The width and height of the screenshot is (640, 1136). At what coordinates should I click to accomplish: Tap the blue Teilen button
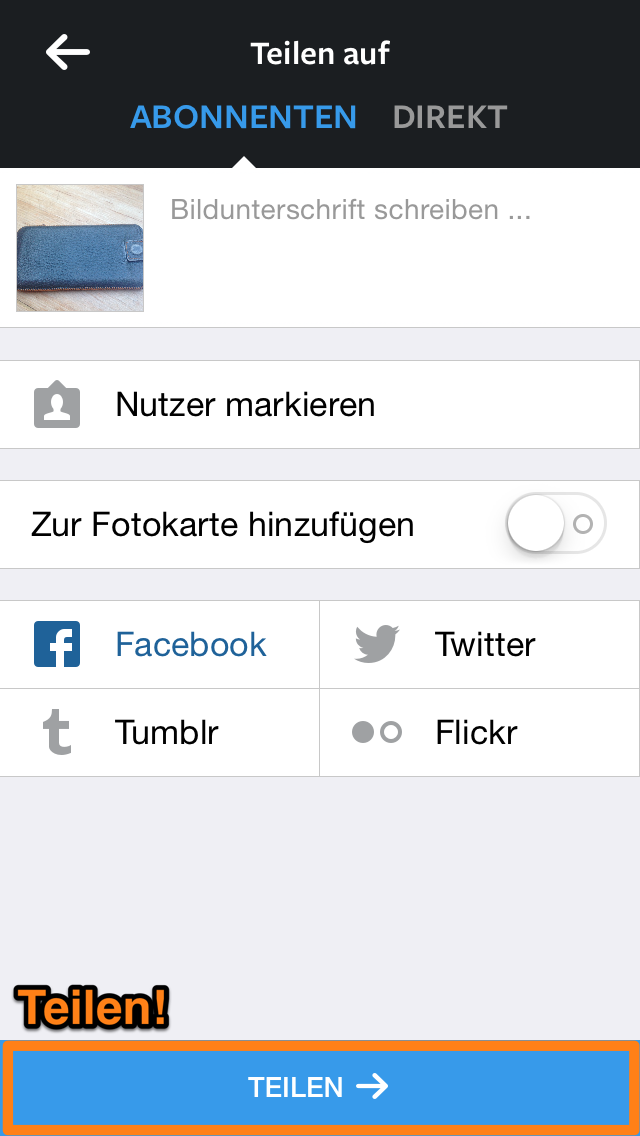[x=320, y=1087]
